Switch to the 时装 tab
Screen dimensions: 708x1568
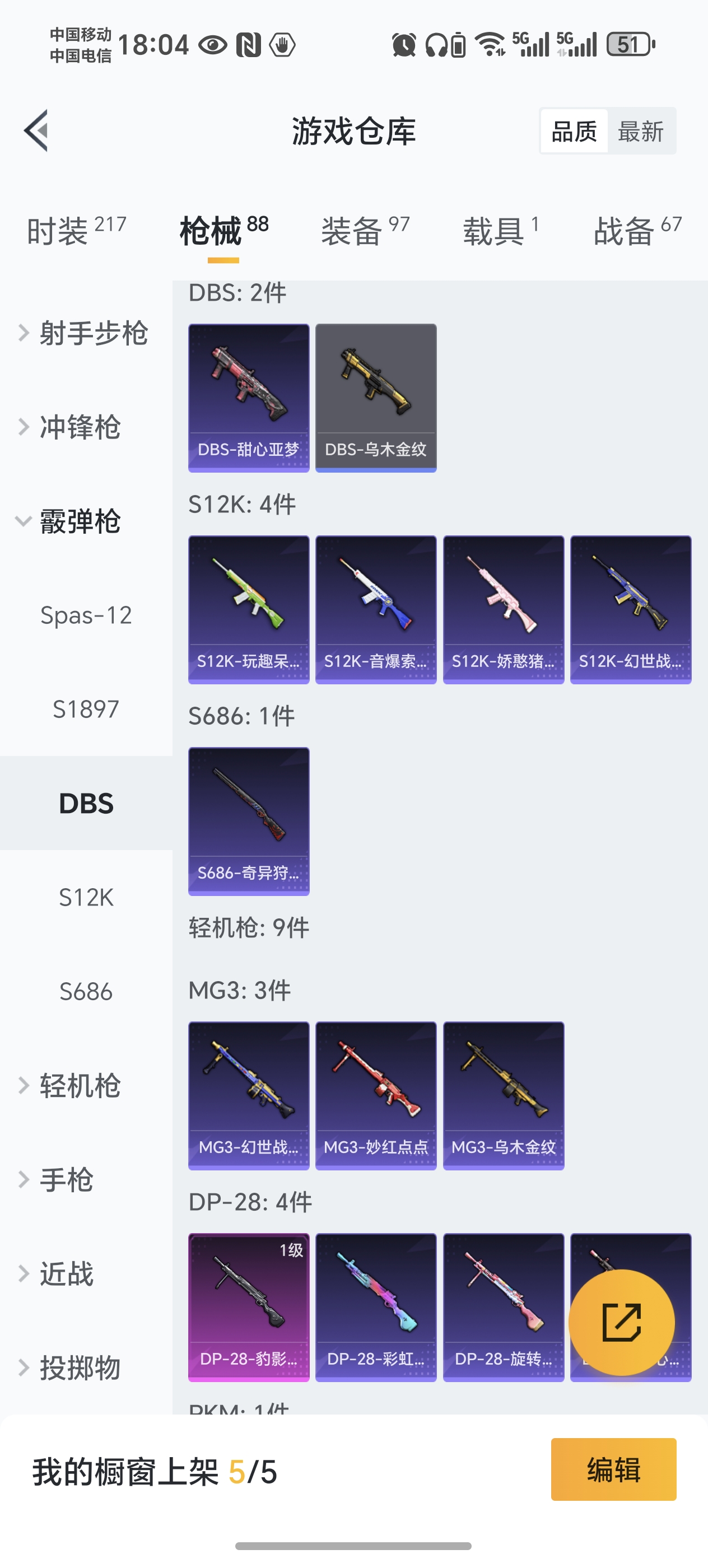click(x=76, y=231)
